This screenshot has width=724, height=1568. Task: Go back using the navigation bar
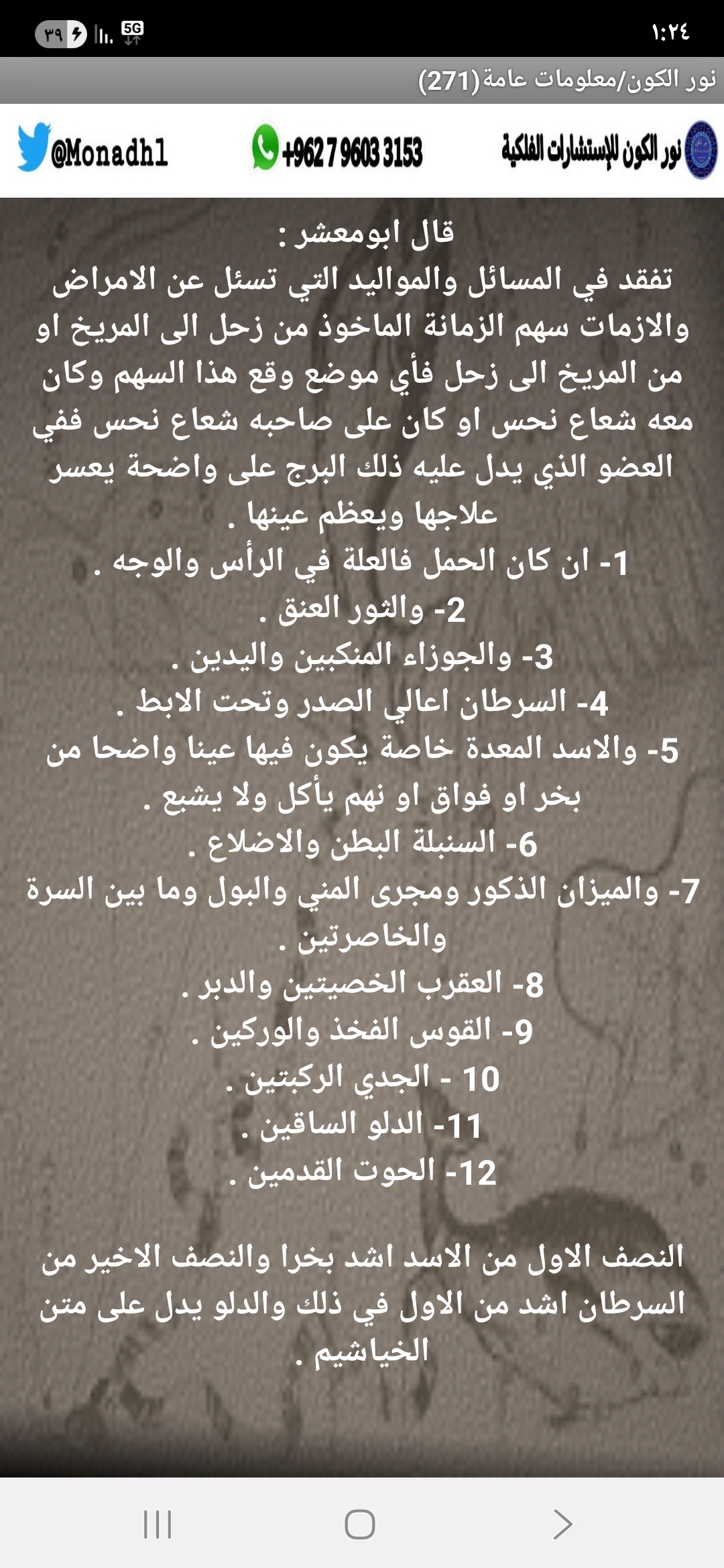tap(562, 1524)
